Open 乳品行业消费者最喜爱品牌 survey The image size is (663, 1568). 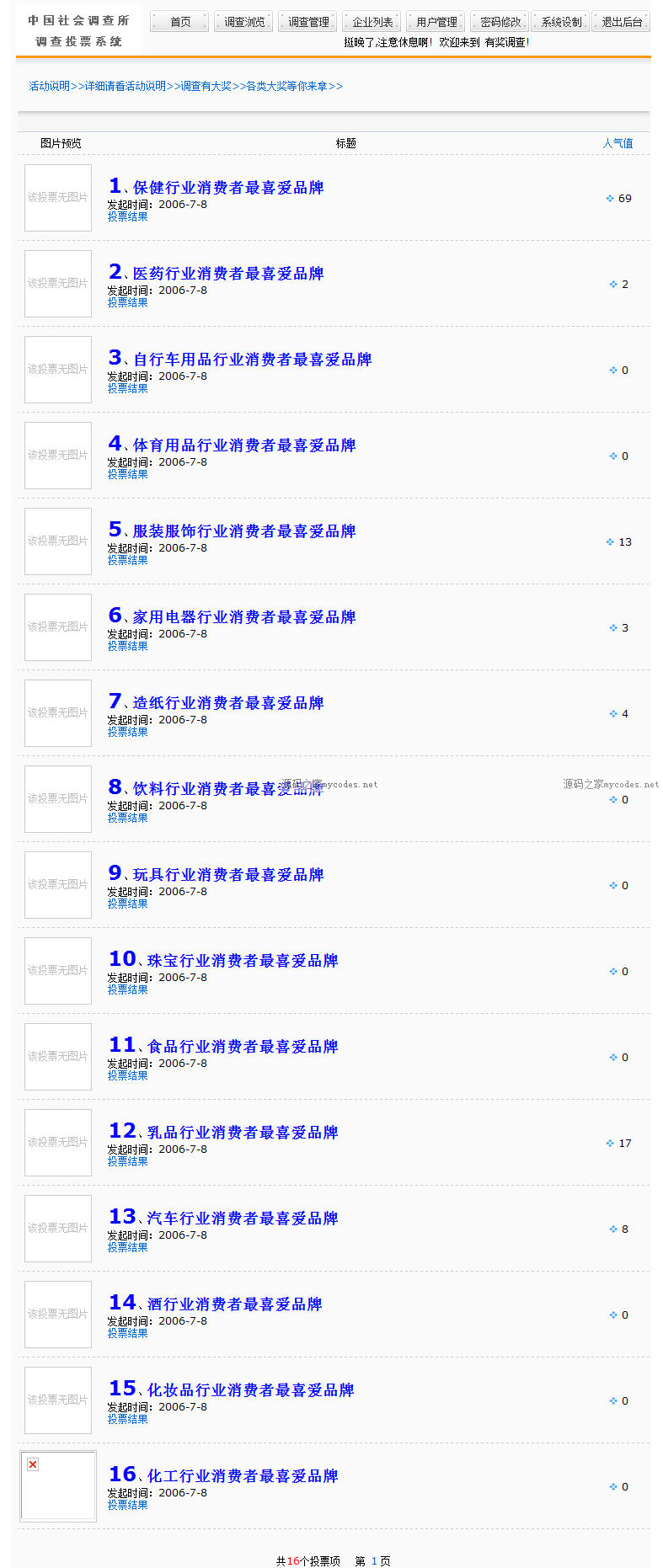242,1133
